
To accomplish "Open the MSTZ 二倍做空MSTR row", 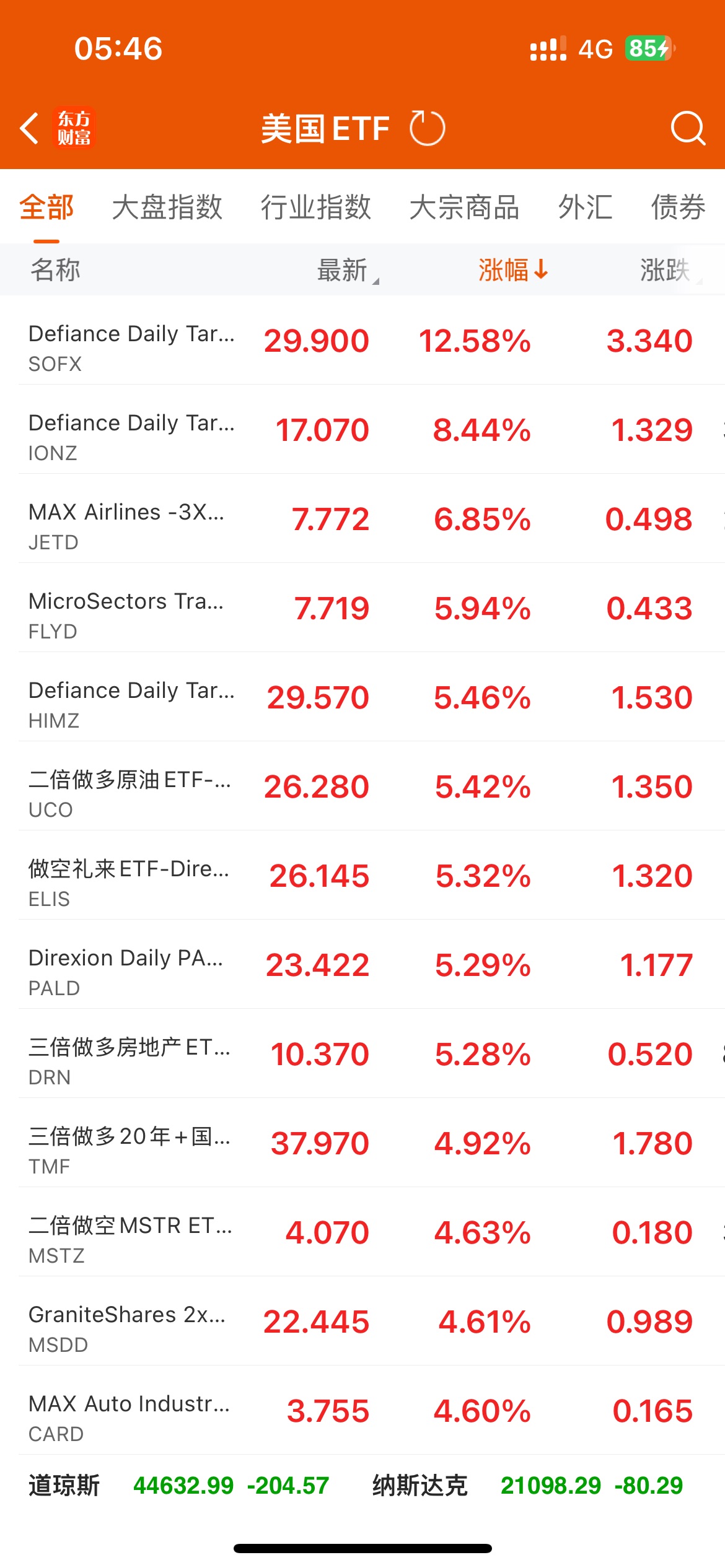I will coord(362,1232).
